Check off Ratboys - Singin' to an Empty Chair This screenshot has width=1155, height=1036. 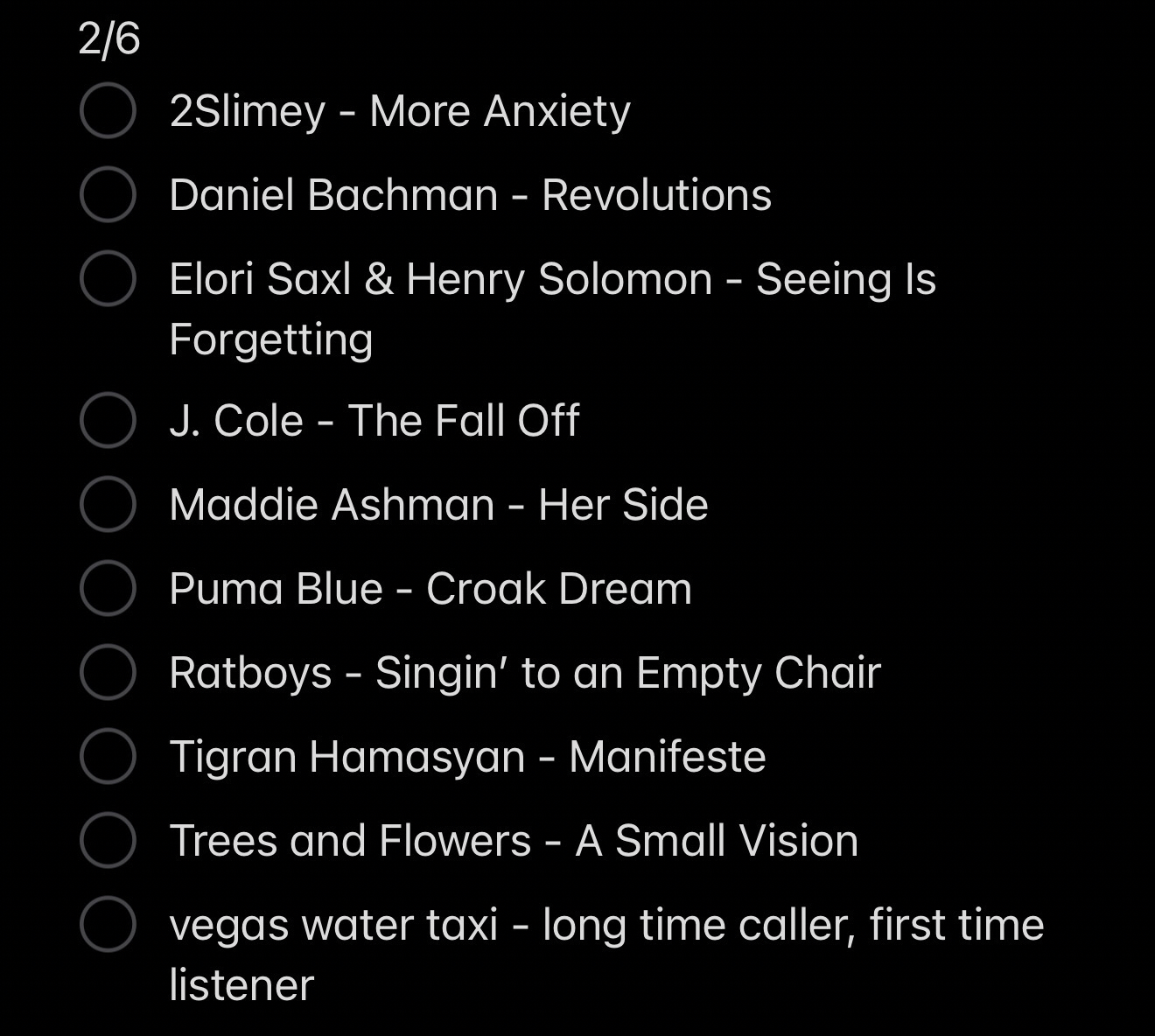[x=108, y=673]
